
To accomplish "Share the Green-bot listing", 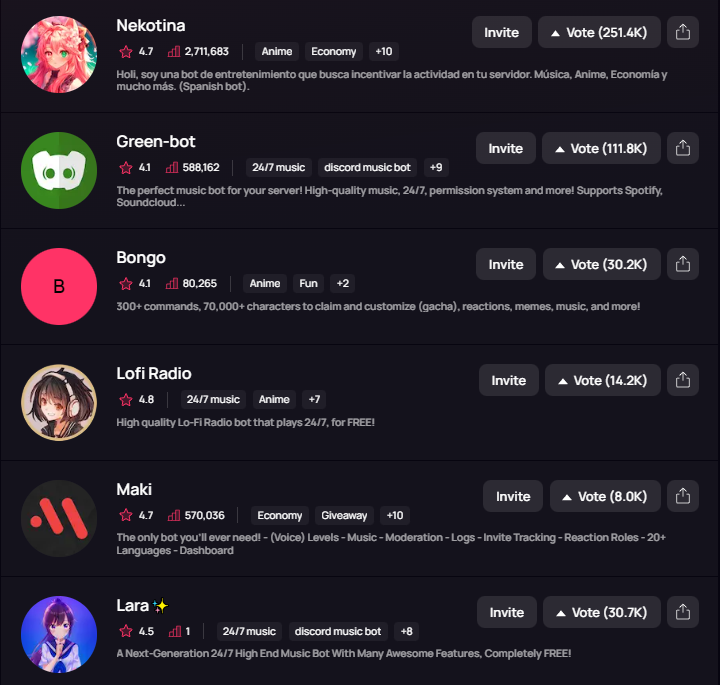I will click(x=683, y=148).
